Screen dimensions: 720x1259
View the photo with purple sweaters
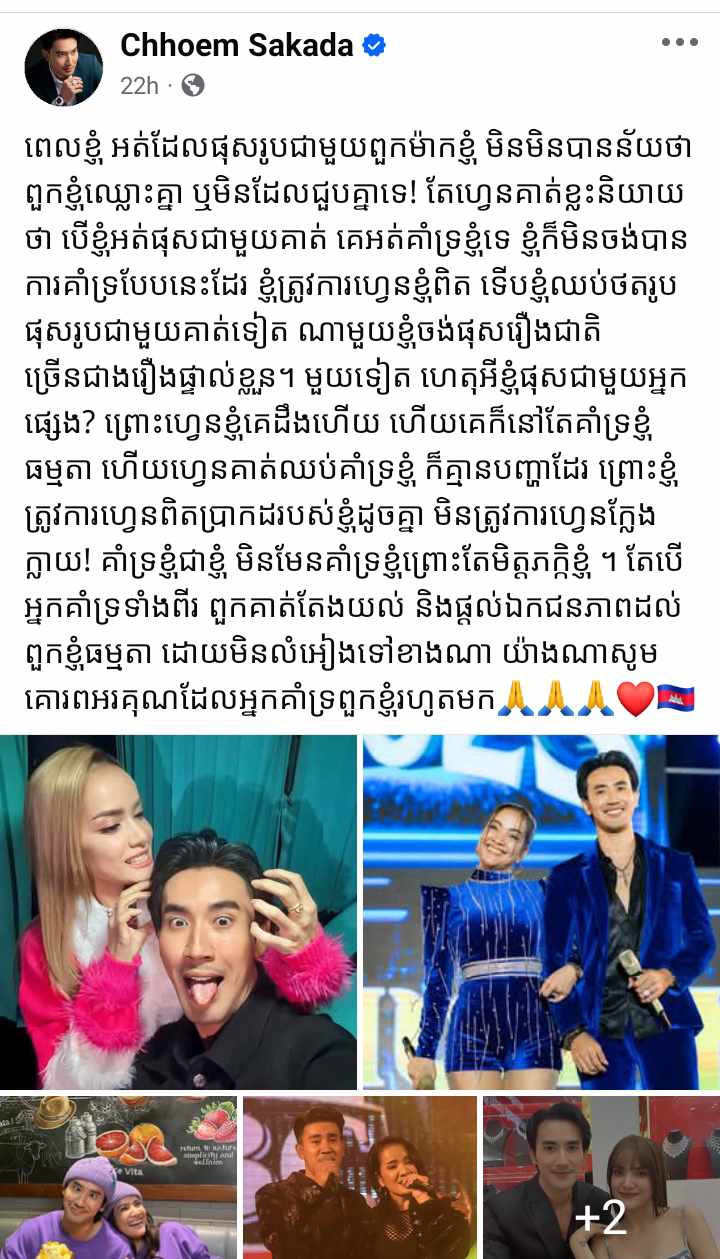pos(118,1177)
